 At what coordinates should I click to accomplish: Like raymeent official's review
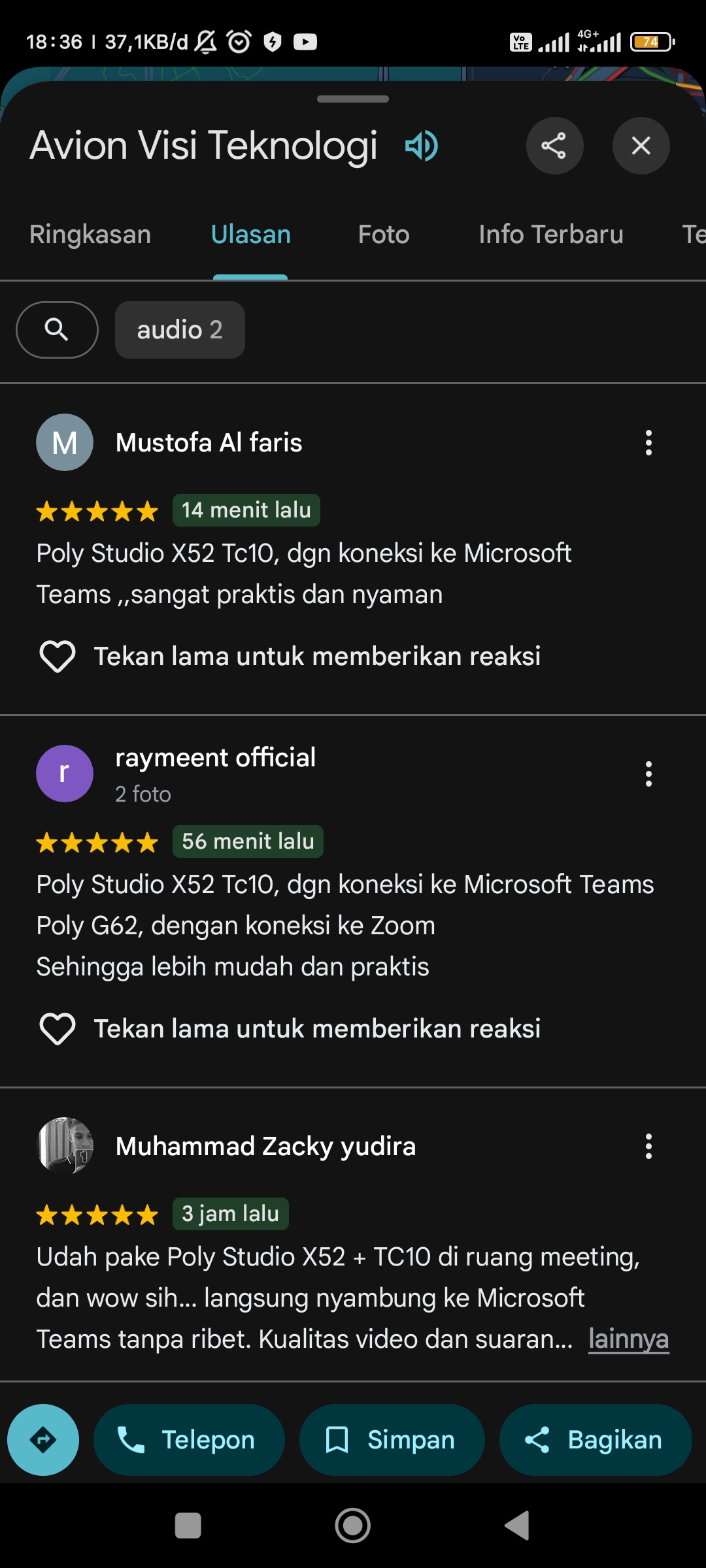(58, 1028)
